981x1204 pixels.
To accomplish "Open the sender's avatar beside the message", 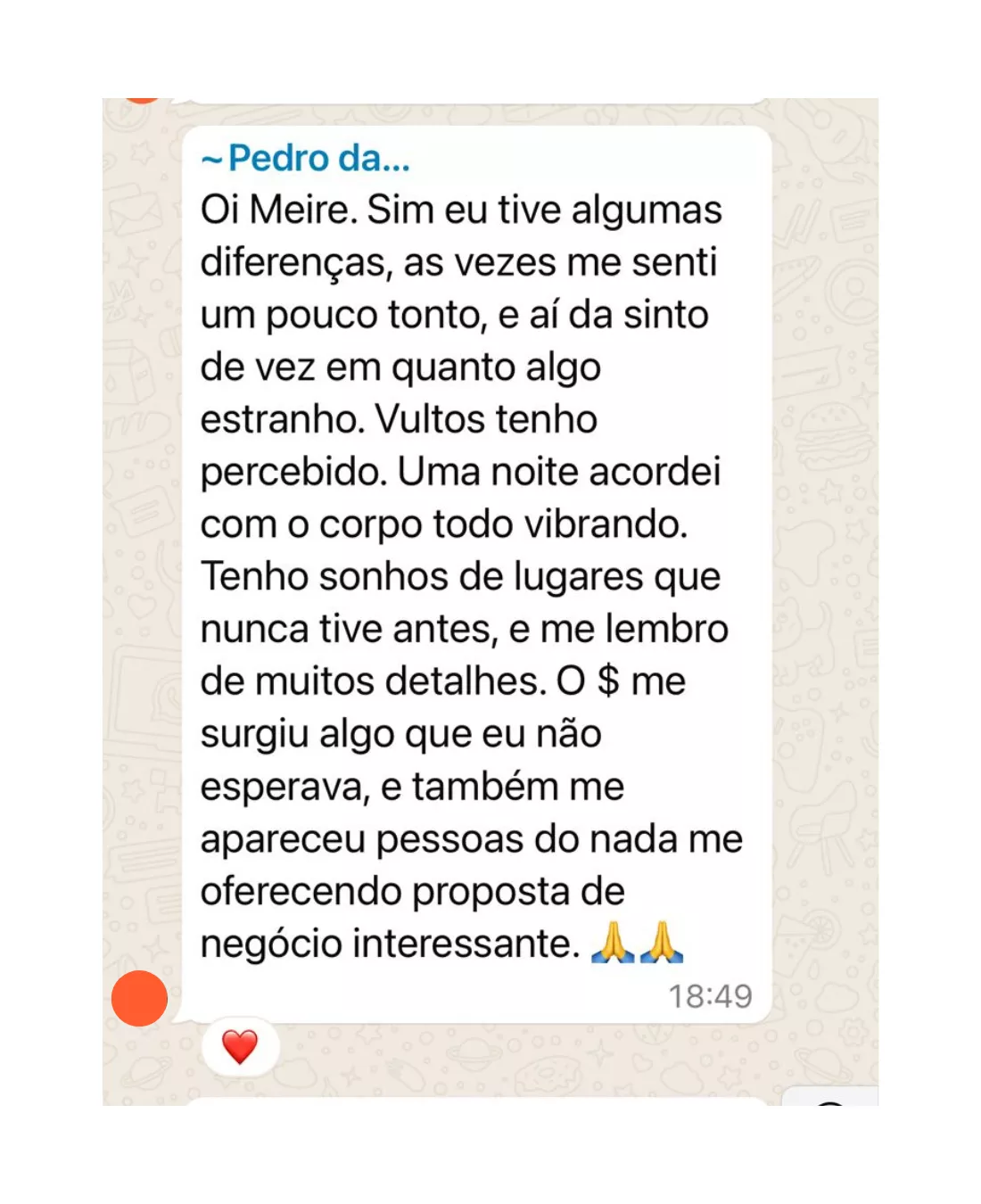I will click(x=140, y=998).
